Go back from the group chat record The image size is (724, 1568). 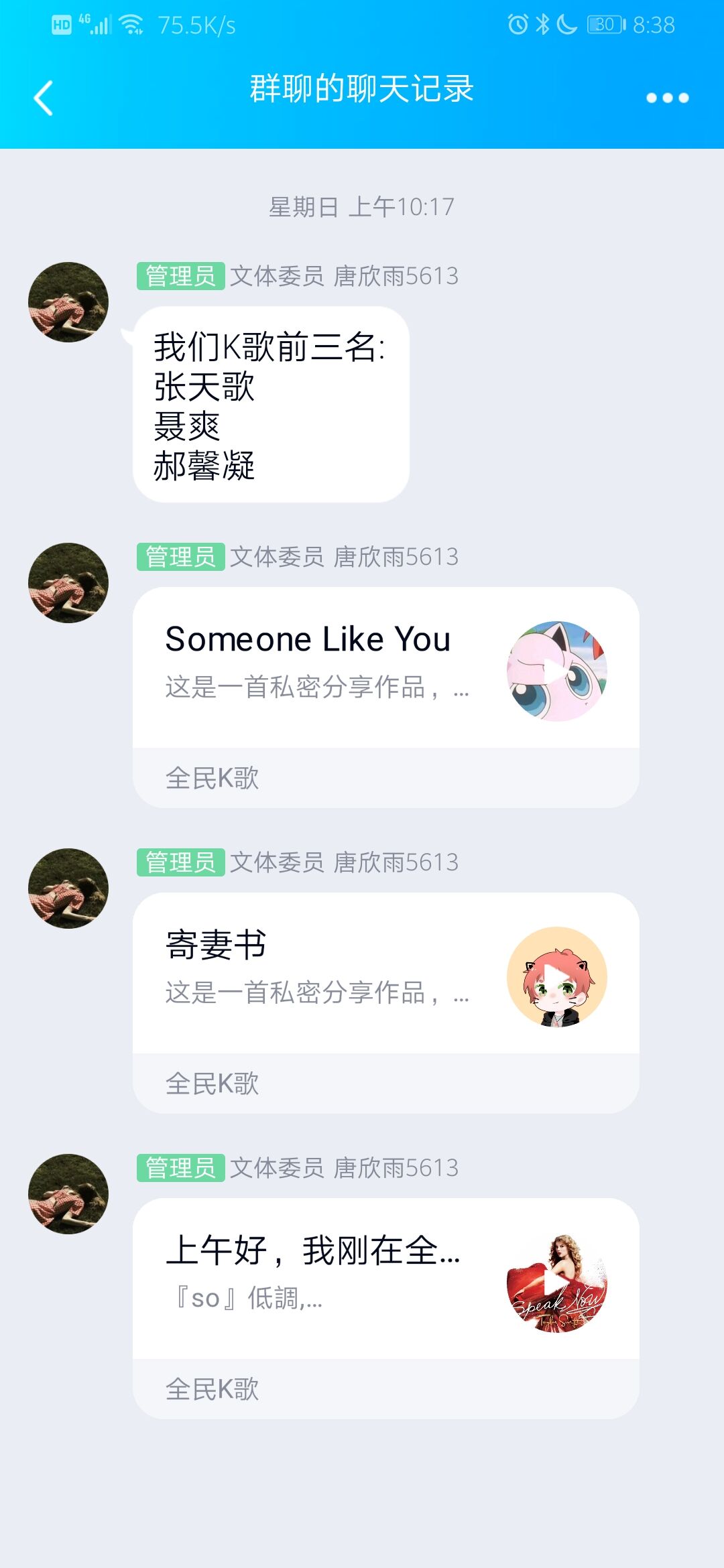click(44, 98)
